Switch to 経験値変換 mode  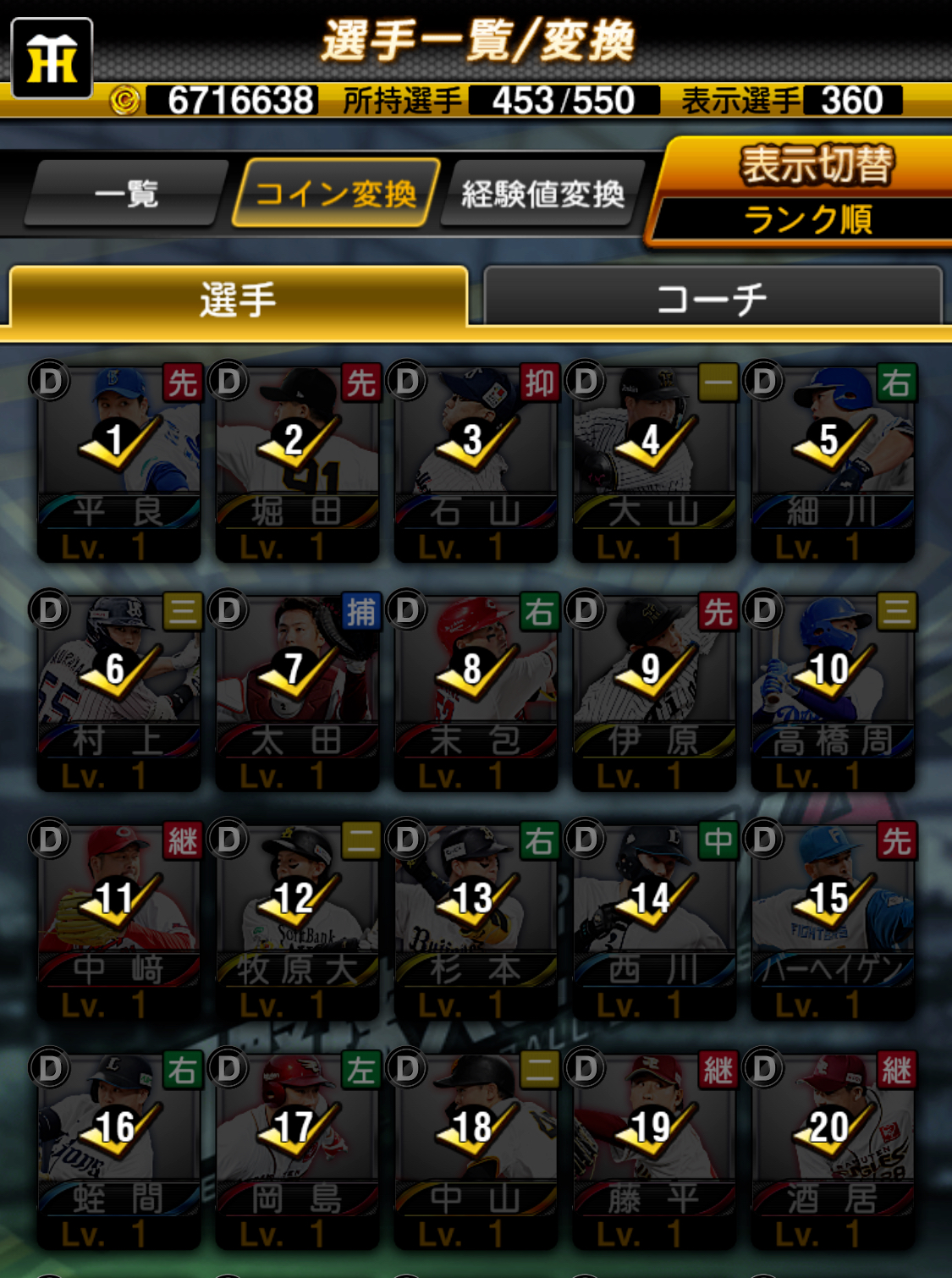[x=542, y=194]
